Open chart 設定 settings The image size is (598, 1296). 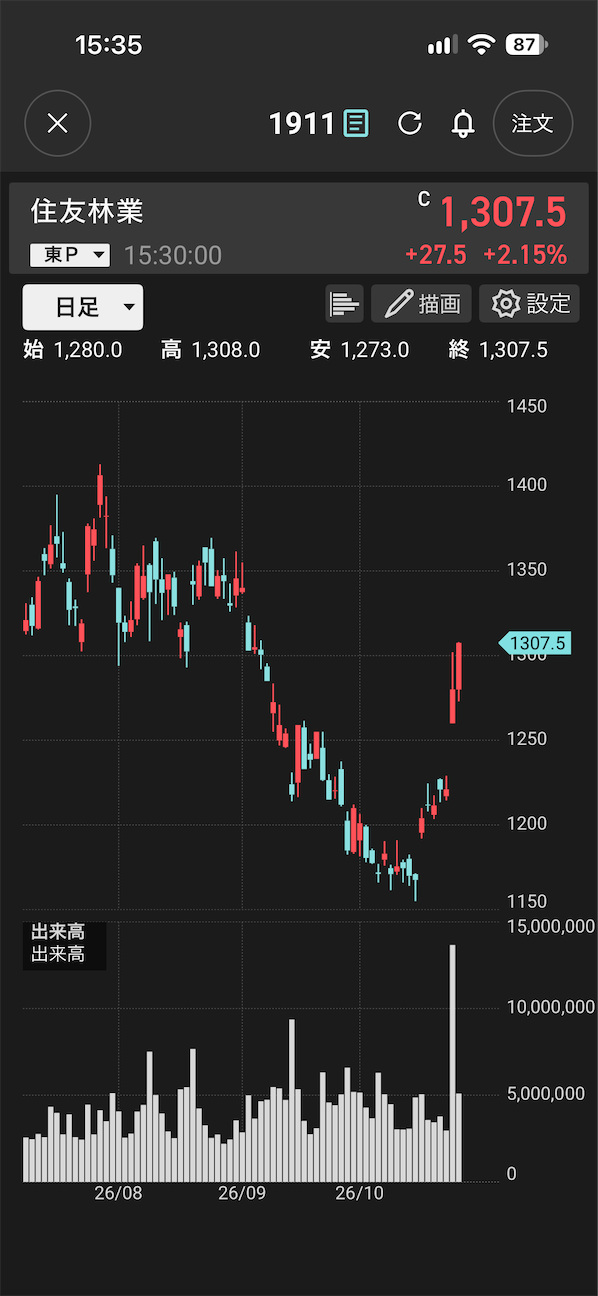click(529, 303)
